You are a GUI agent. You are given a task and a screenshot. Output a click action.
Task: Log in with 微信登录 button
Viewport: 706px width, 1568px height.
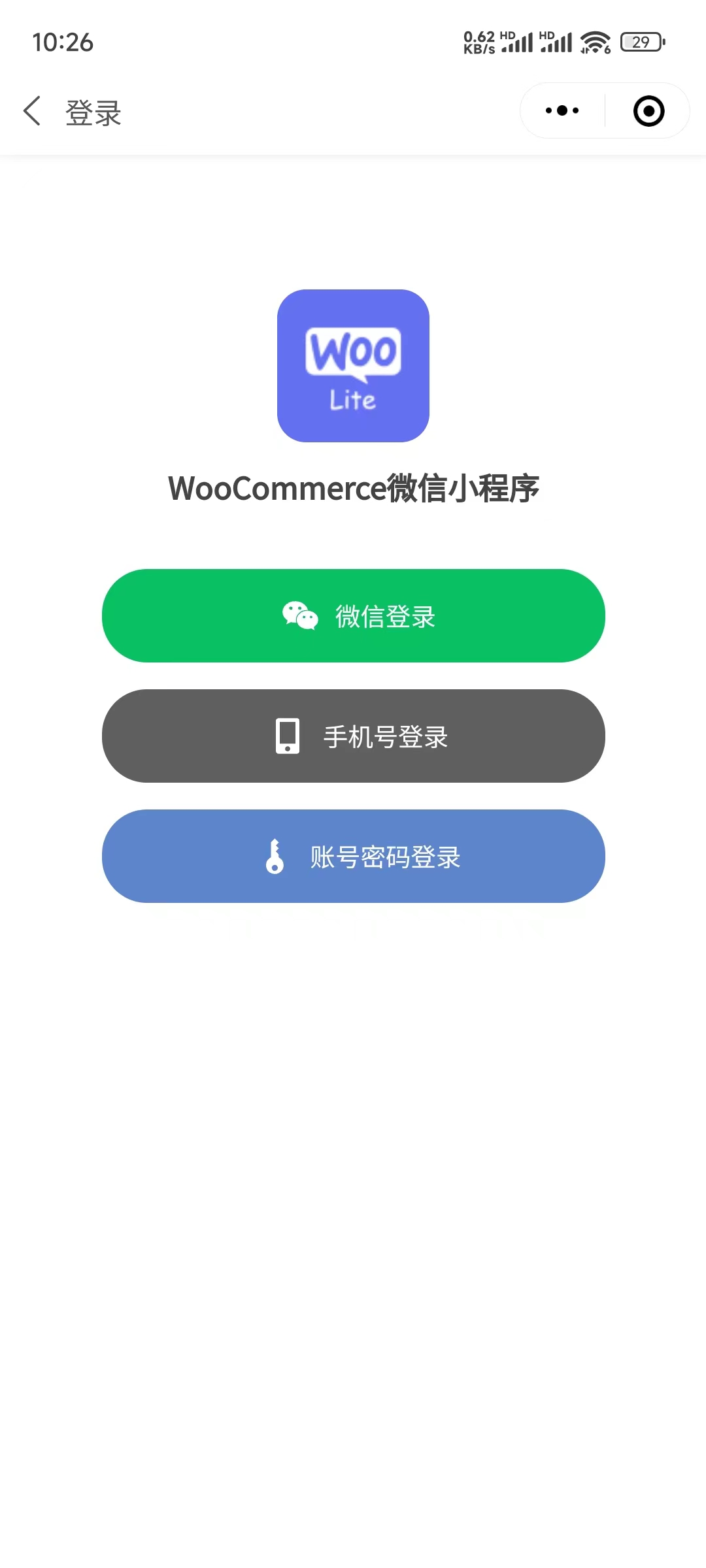[x=353, y=615]
